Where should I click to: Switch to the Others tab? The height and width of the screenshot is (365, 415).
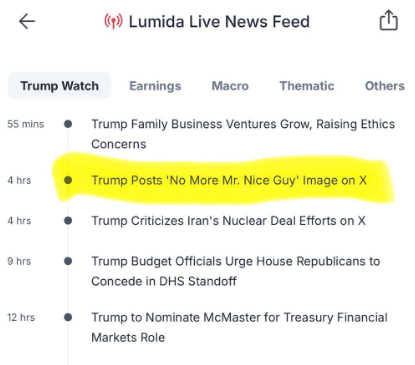tap(385, 86)
